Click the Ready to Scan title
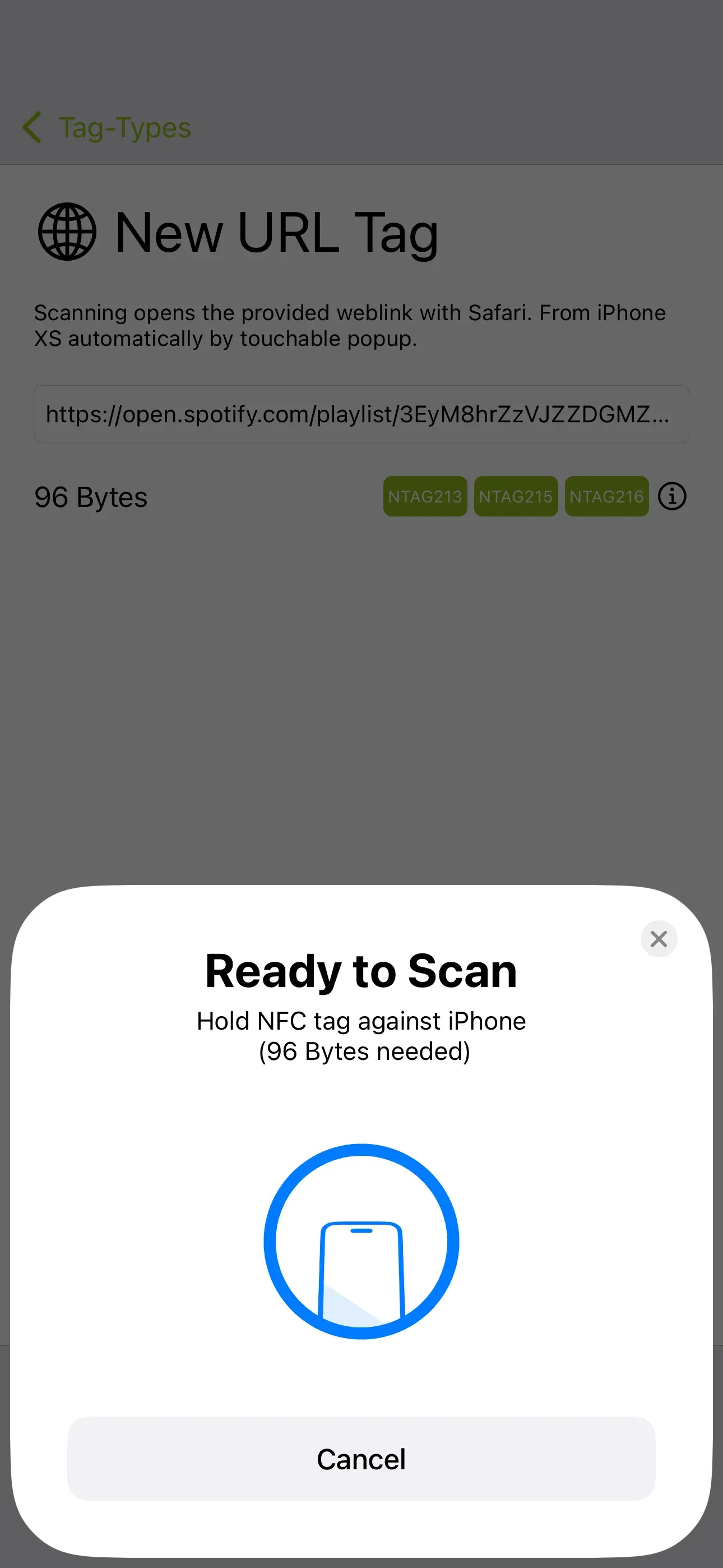The image size is (723, 1568). click(x=361, y=970)
